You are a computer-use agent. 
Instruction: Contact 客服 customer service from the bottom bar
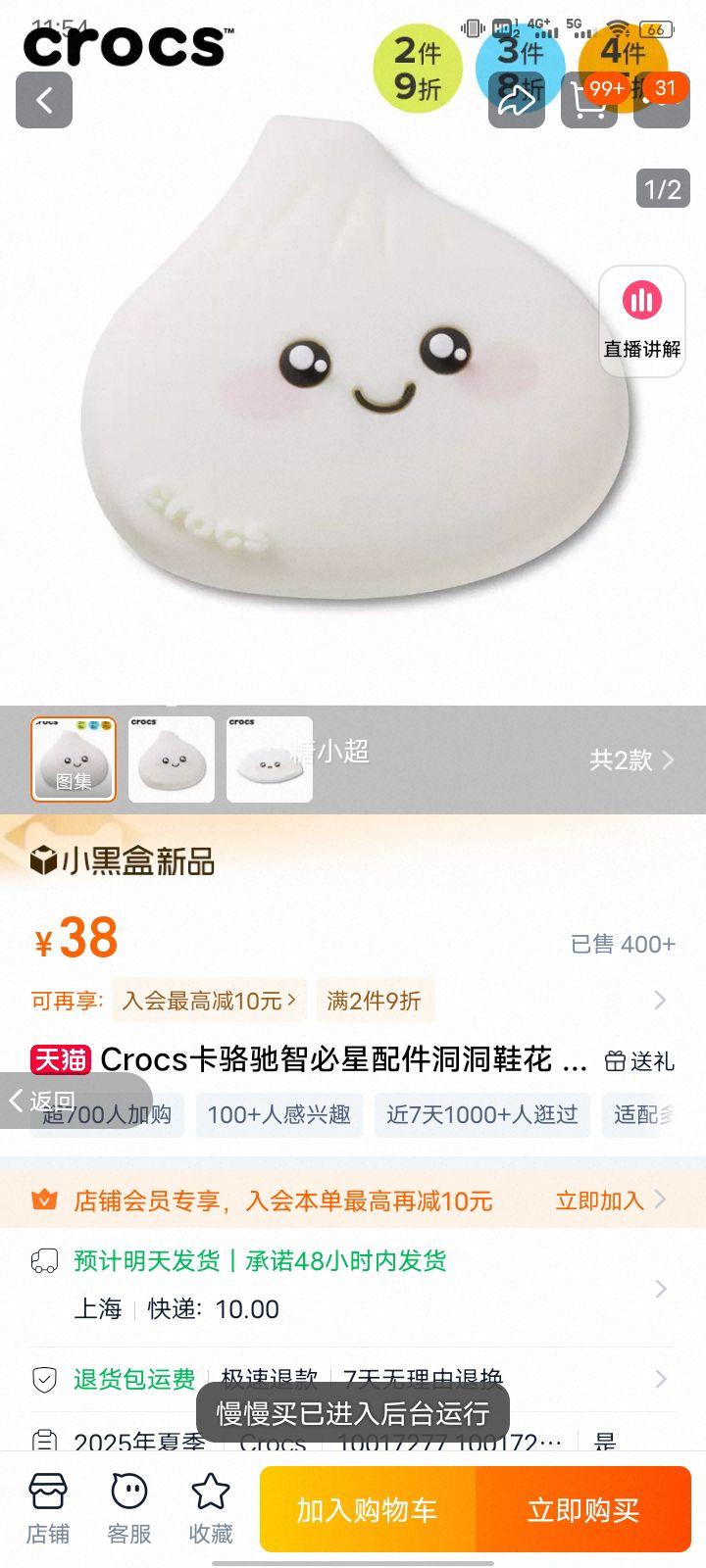click(127, 1509)
